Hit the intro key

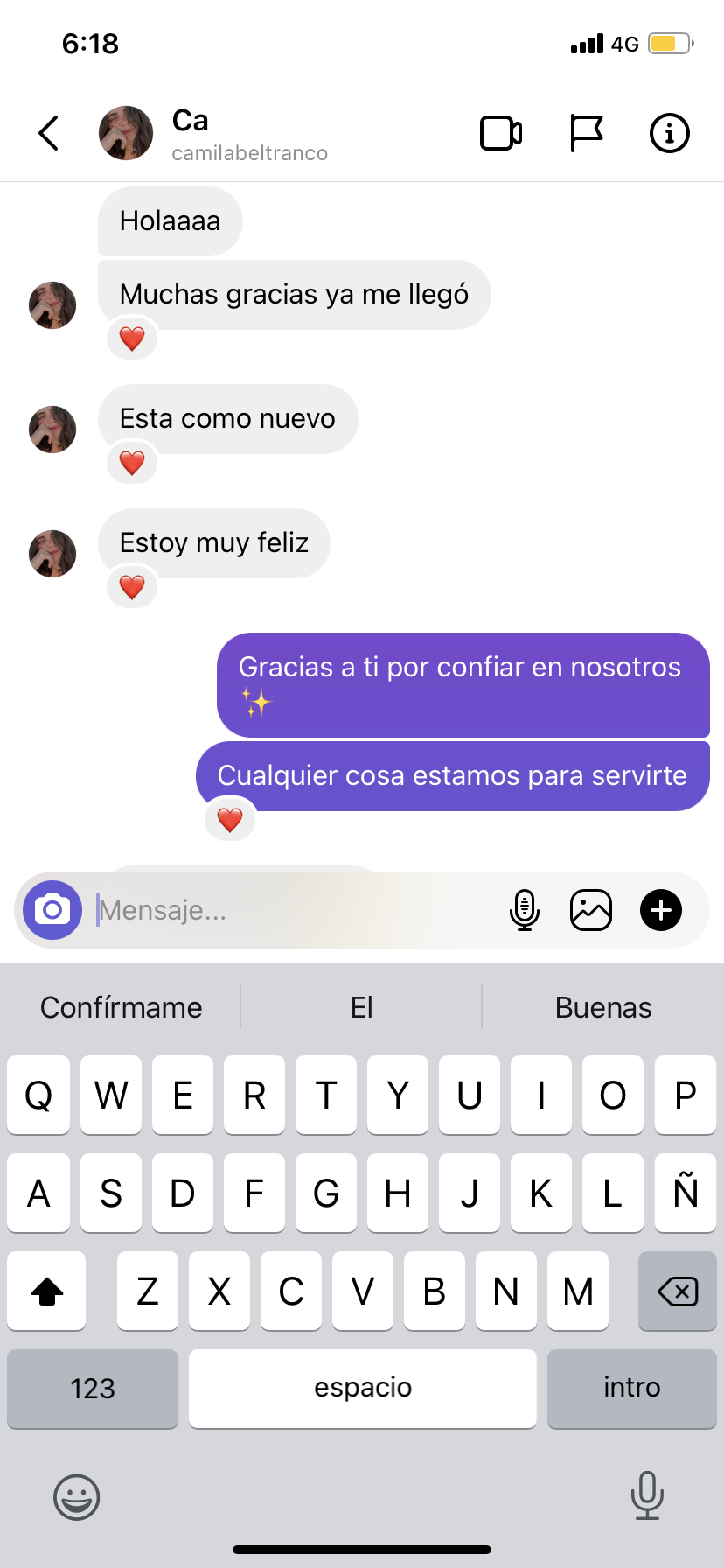pos(631,1388)
